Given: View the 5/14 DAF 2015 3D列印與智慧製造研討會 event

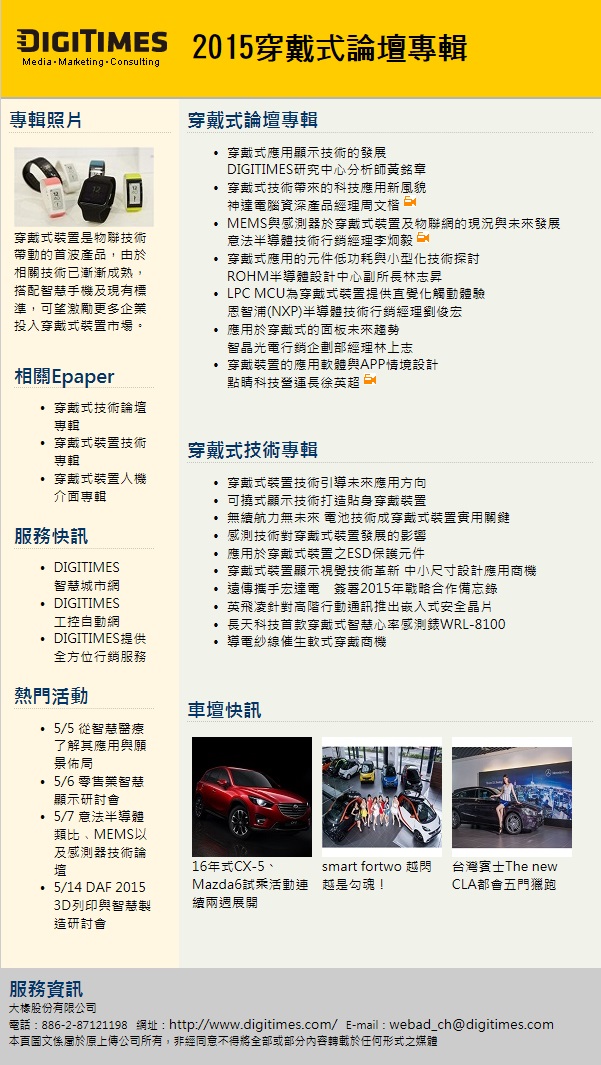Looking at the screenshot, I should tap(100, 905).
